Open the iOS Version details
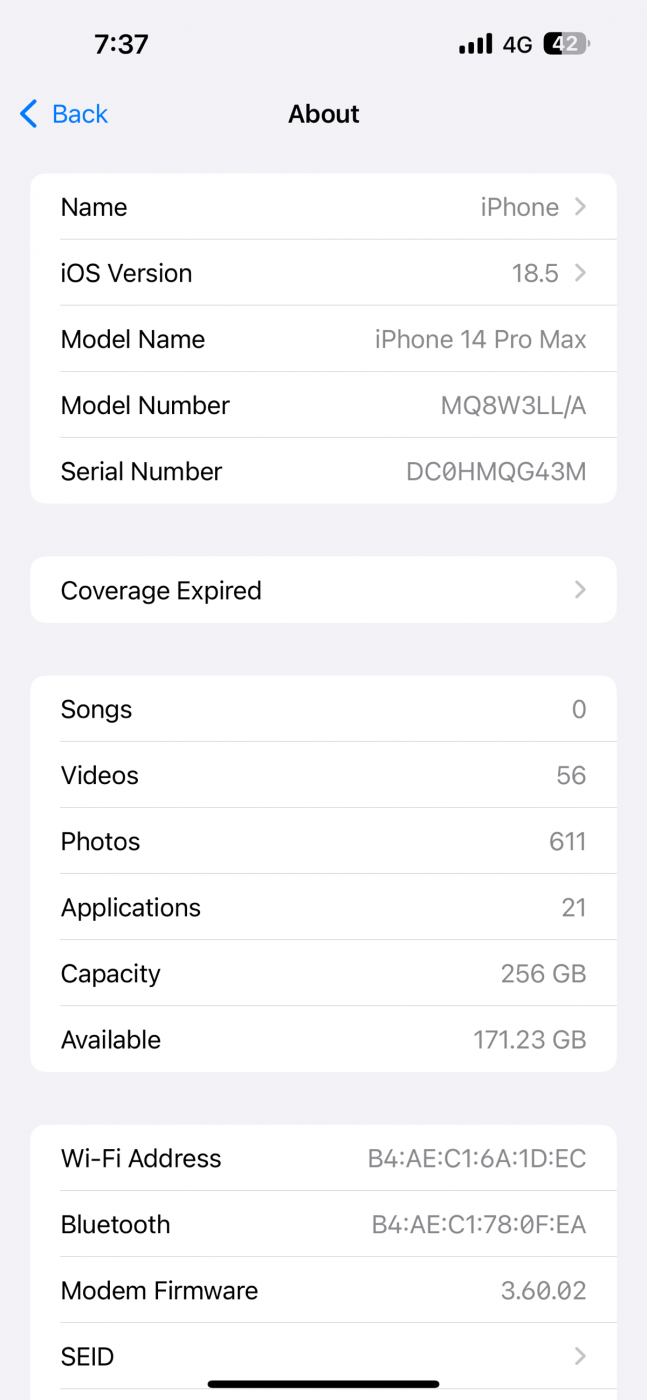The height and width of the screenshot is (1400, 647). coord(323,273)
